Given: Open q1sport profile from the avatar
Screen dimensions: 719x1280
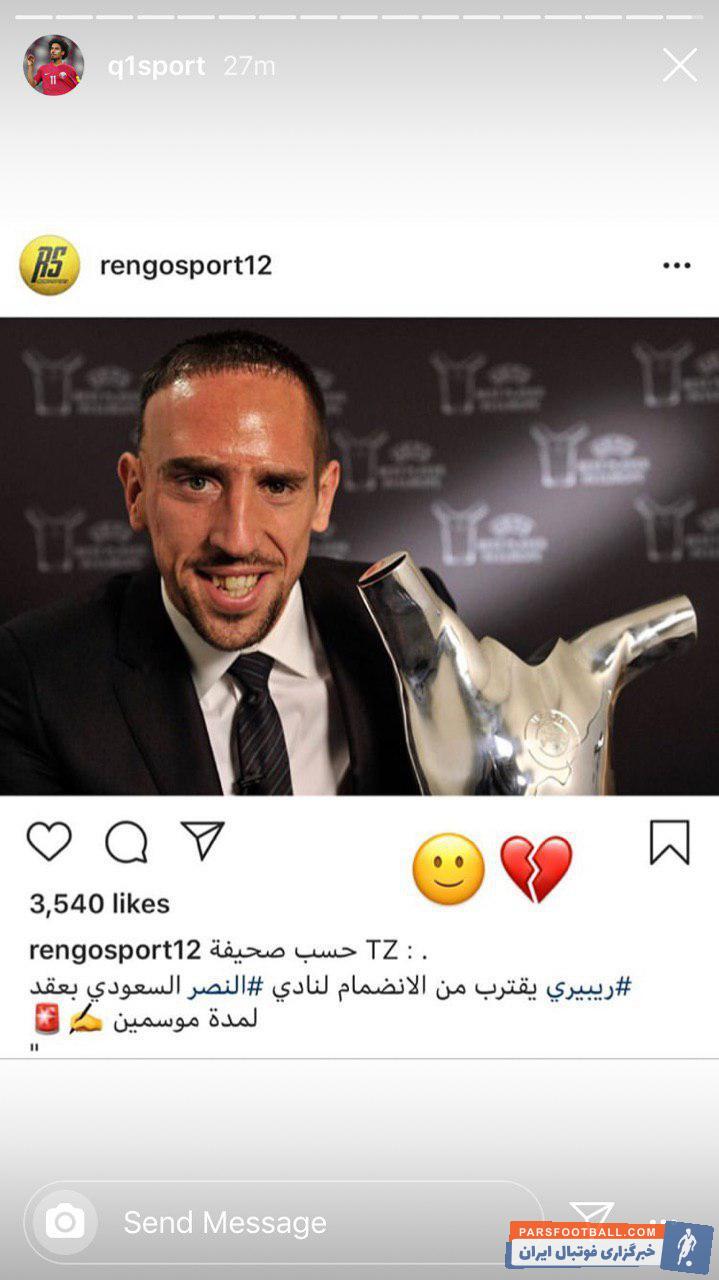Looking at the screenshot, I should pos(52,66).
